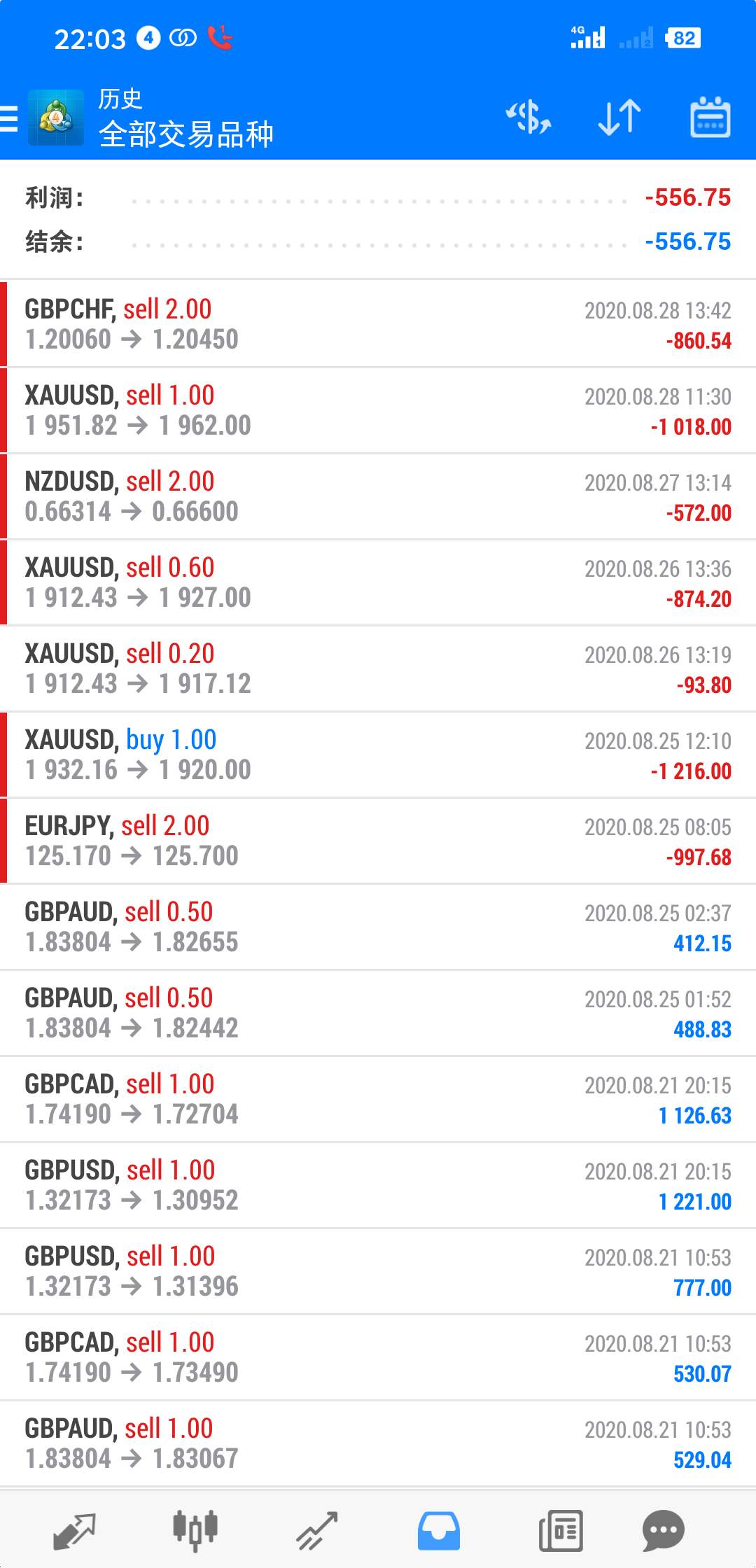Switch to the candlestick chart tab
The width and height of the screenshot is (756, 1568).
195,1530
